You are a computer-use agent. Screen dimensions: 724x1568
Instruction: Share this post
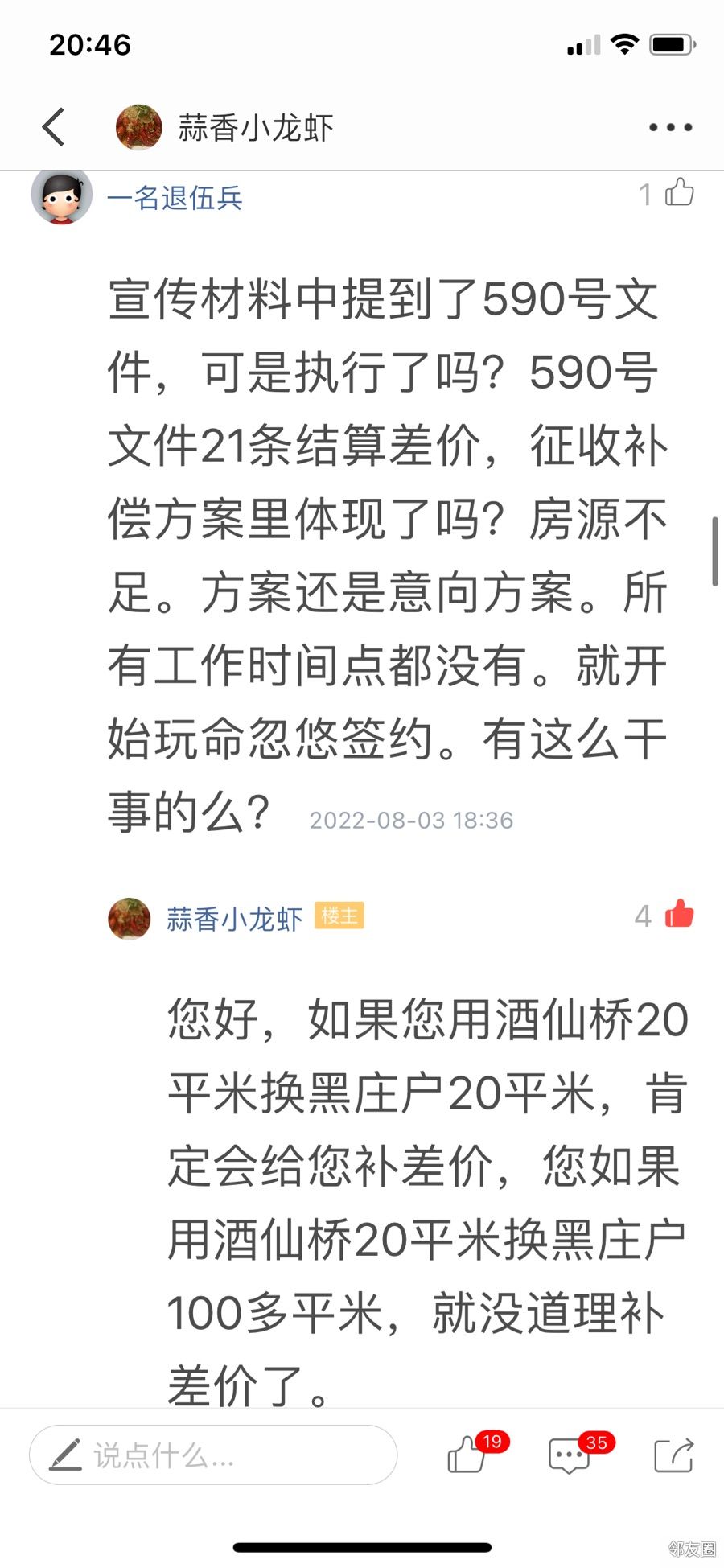[x=673, y=1455]
